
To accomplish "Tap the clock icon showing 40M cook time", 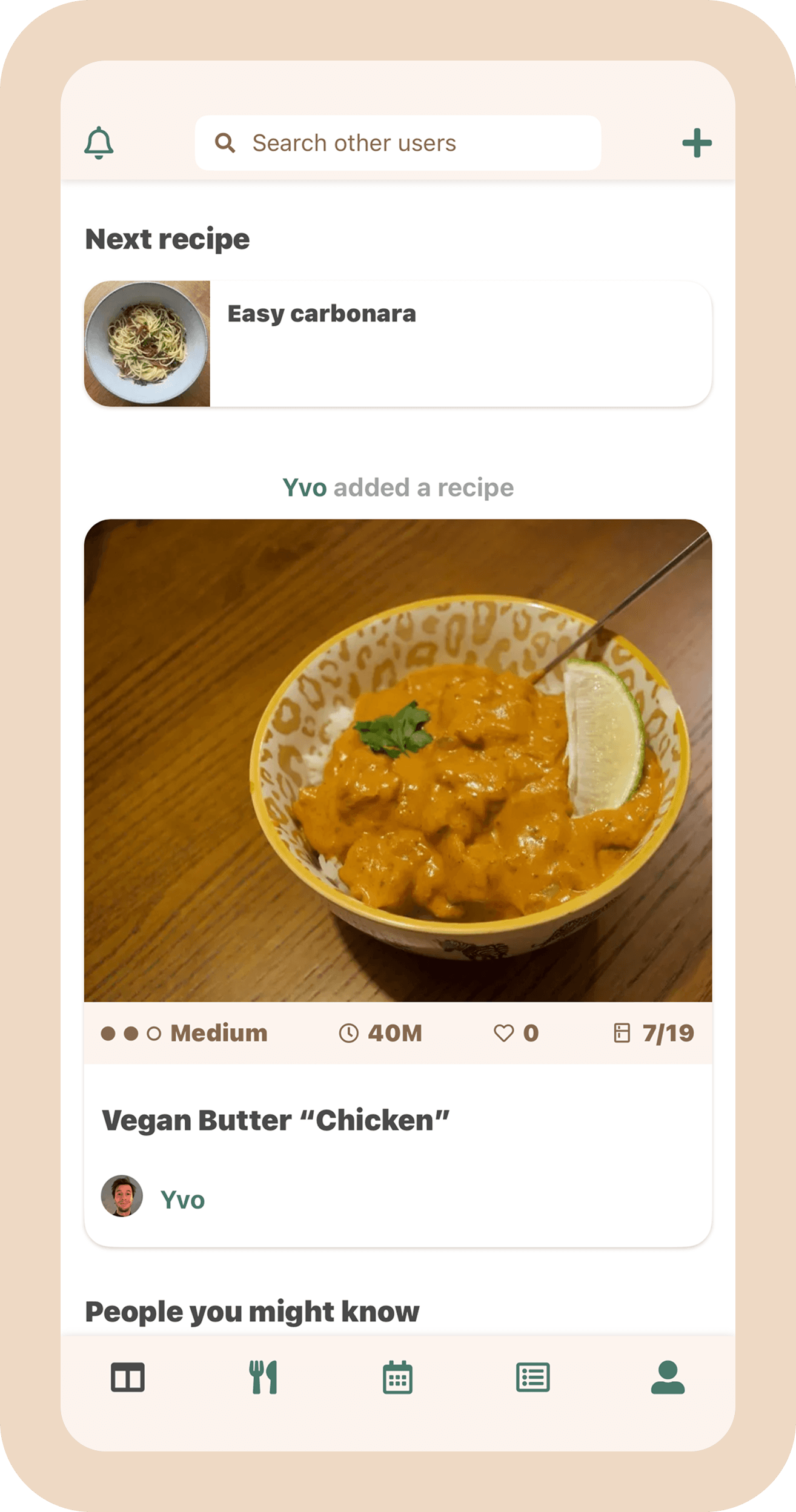I will [350, 1034].
